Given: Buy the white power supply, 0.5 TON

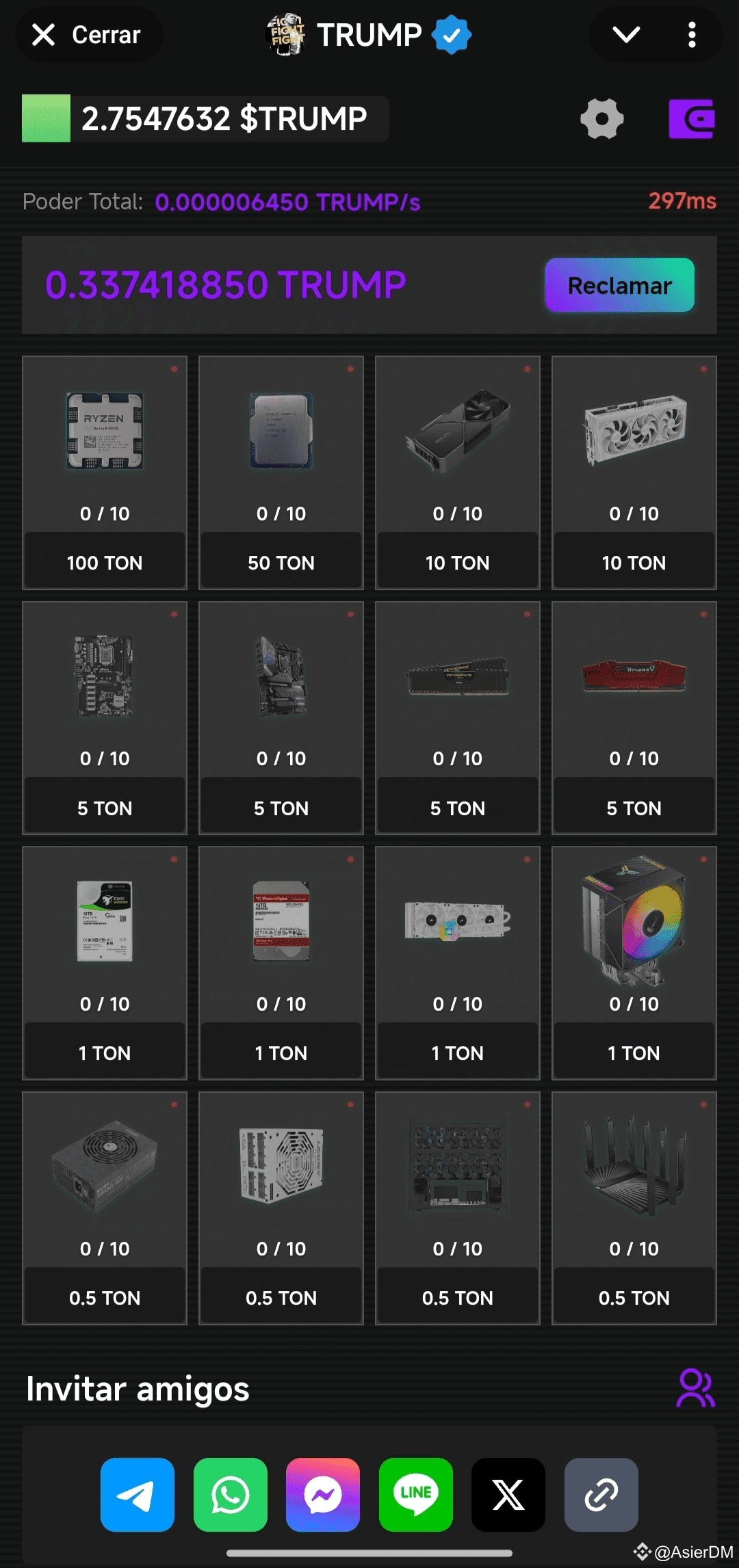Looking at the screenshot, I should pyautogui.click(x=281, y=1297).
